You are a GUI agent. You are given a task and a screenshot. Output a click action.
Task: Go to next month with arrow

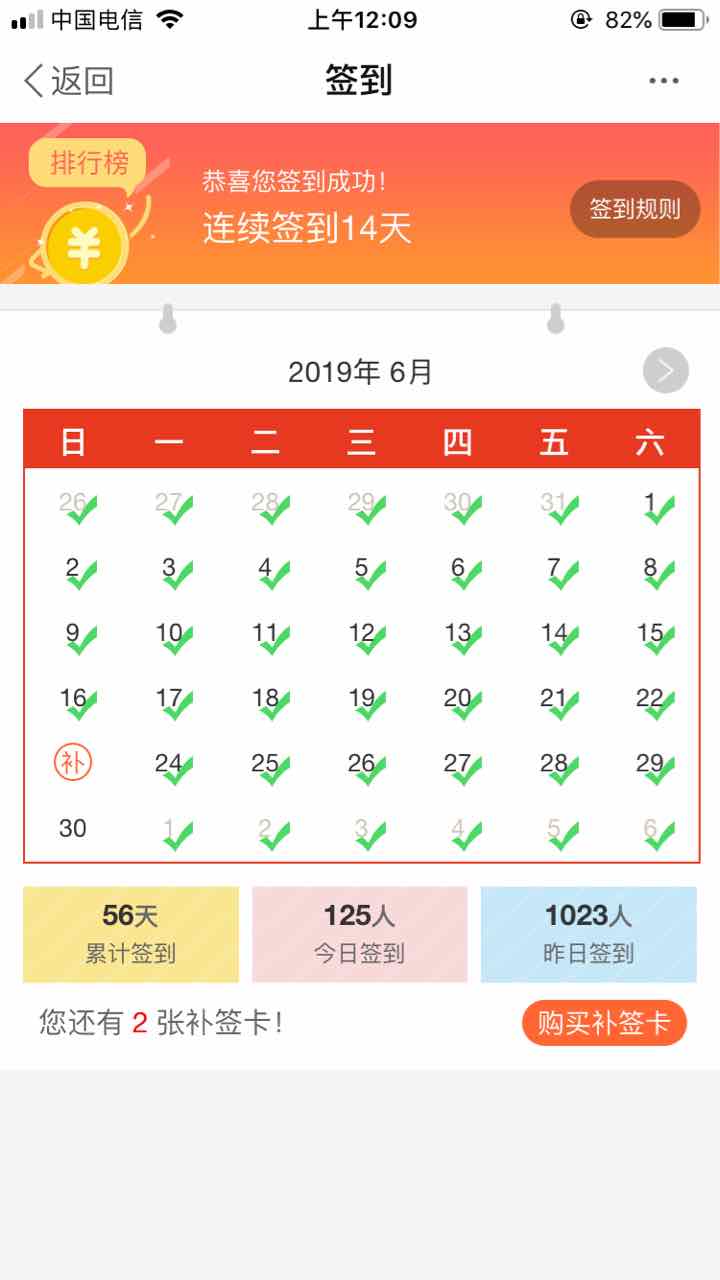point(666,371)
